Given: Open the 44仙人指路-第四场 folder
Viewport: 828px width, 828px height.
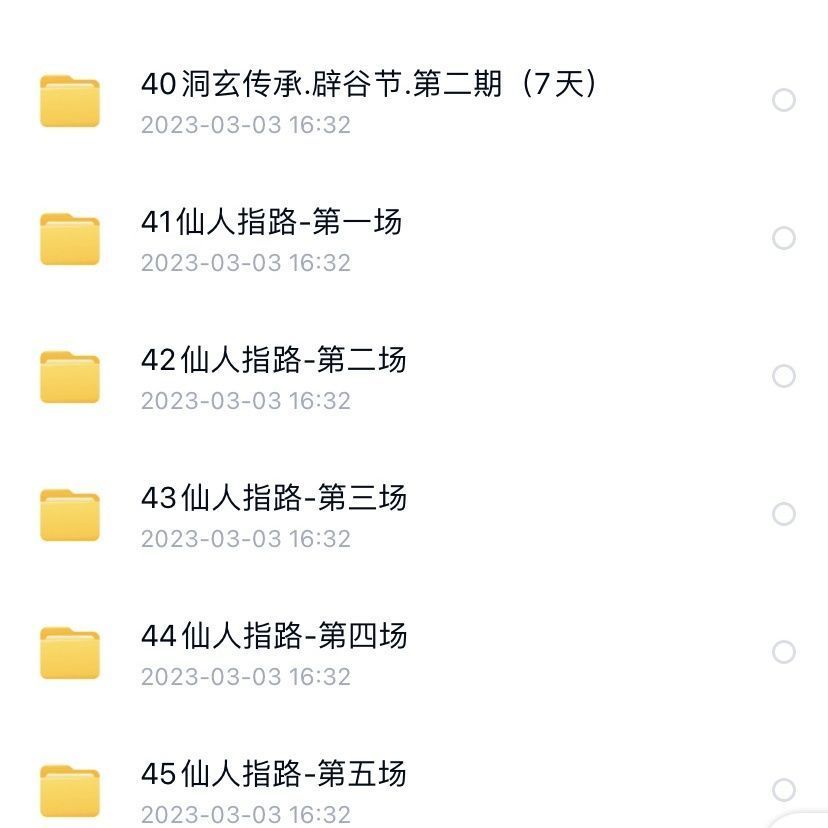Looking at the screenshot, I should point(273,637).
